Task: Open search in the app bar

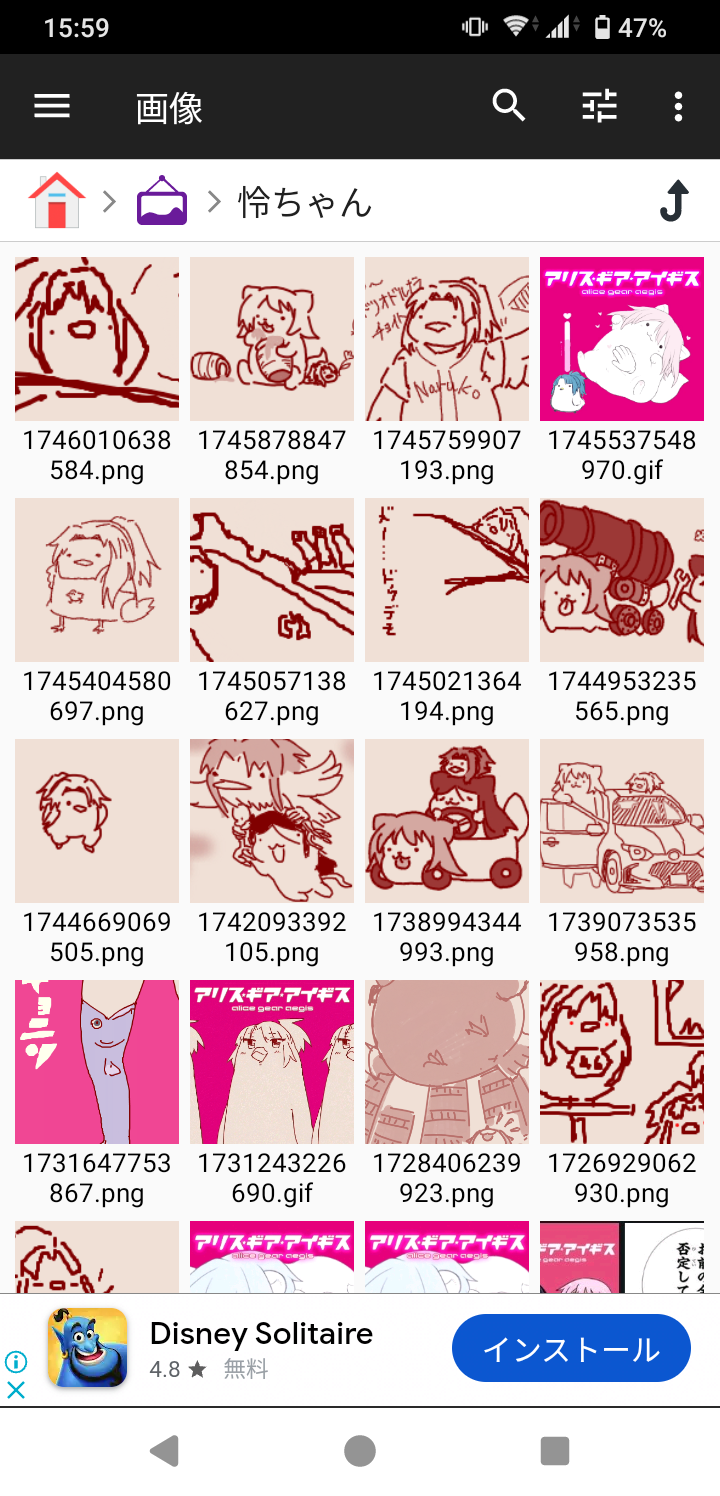Action: click(509, 106)
